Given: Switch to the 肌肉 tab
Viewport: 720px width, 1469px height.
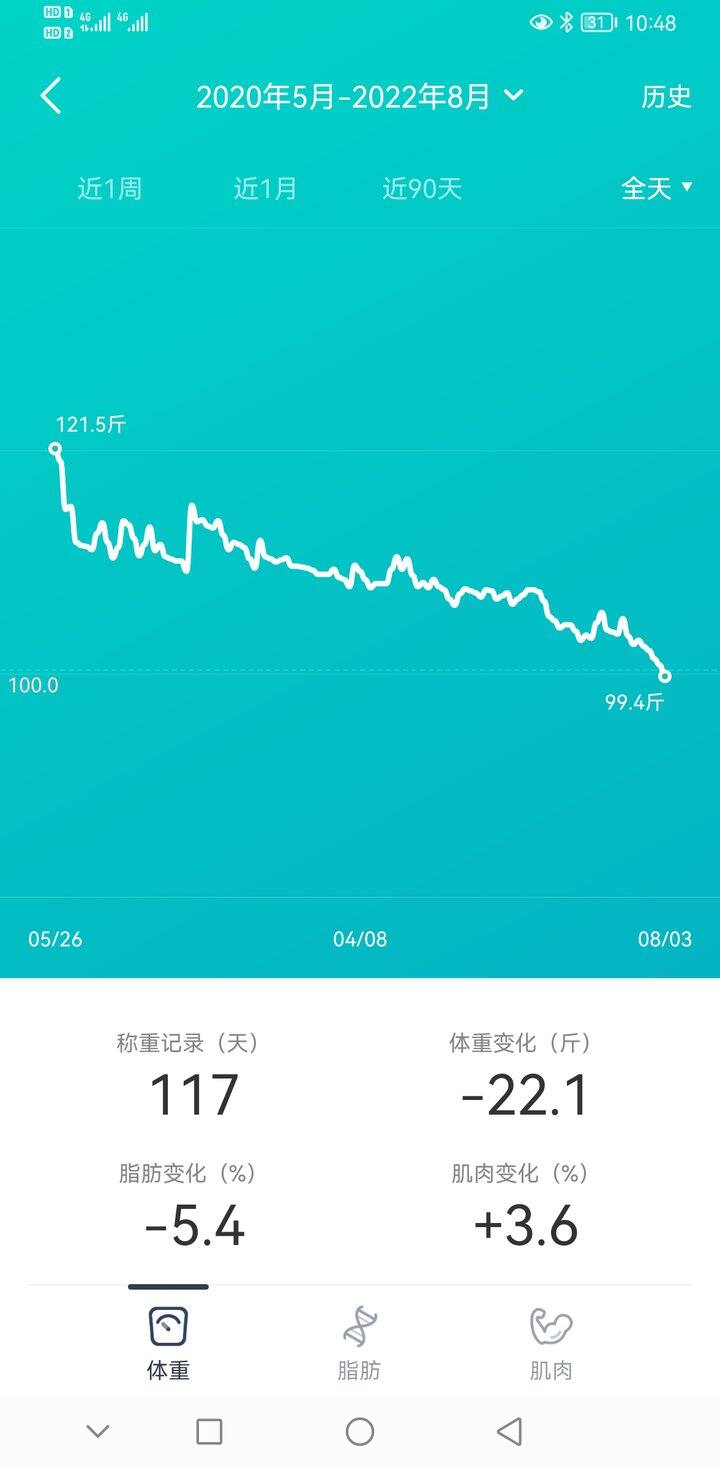Looking at the screenshot, I should click(x=551, y=1343).
